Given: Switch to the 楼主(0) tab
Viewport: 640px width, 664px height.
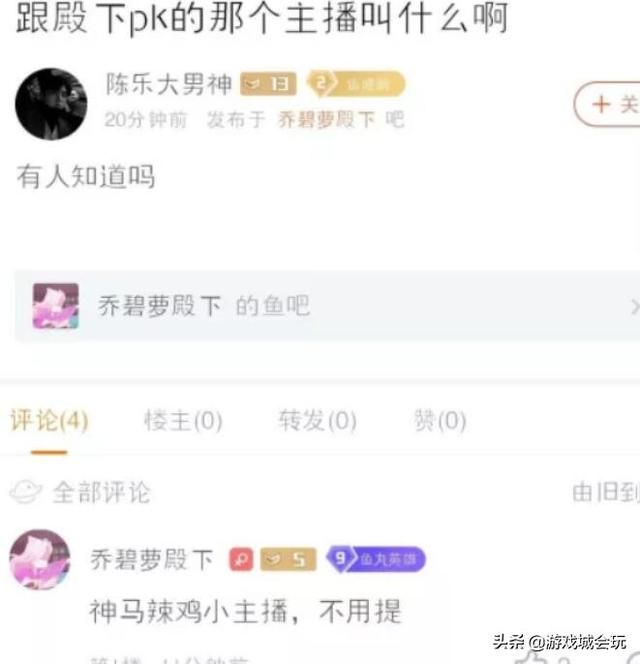Looking at the screenshot, I should click(x=183, y=421).
